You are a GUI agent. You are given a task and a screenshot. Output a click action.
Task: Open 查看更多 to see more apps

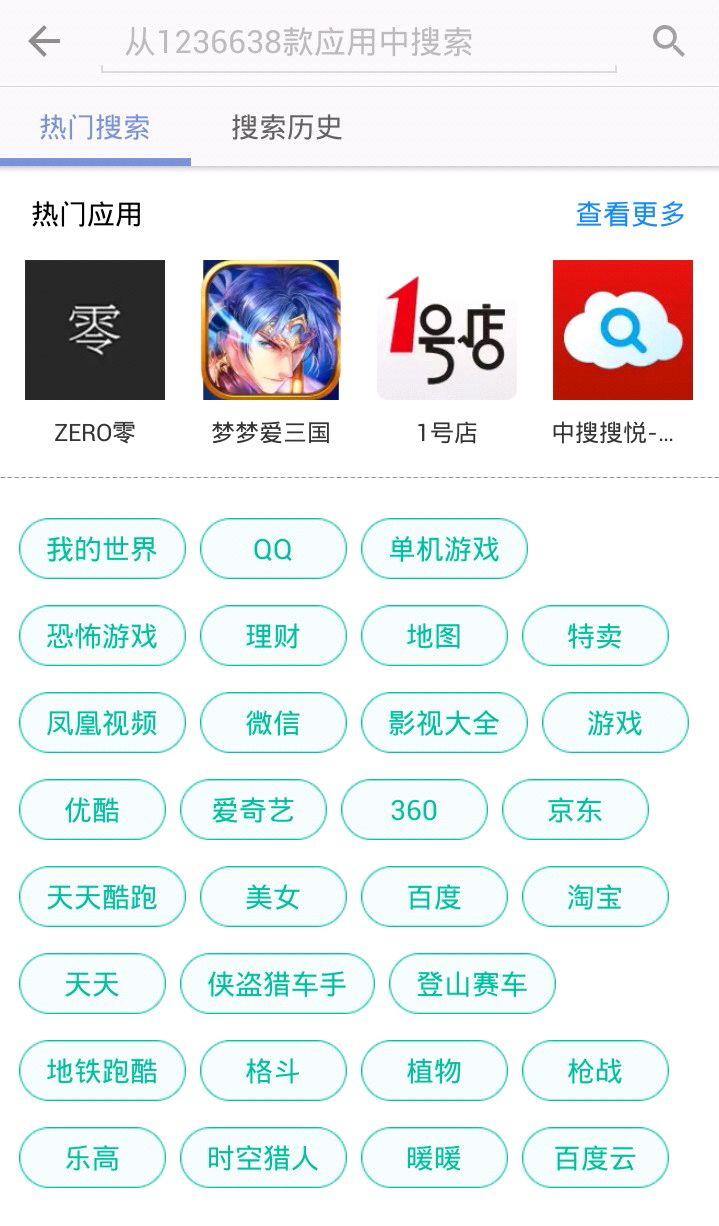(x=630, y=214)
